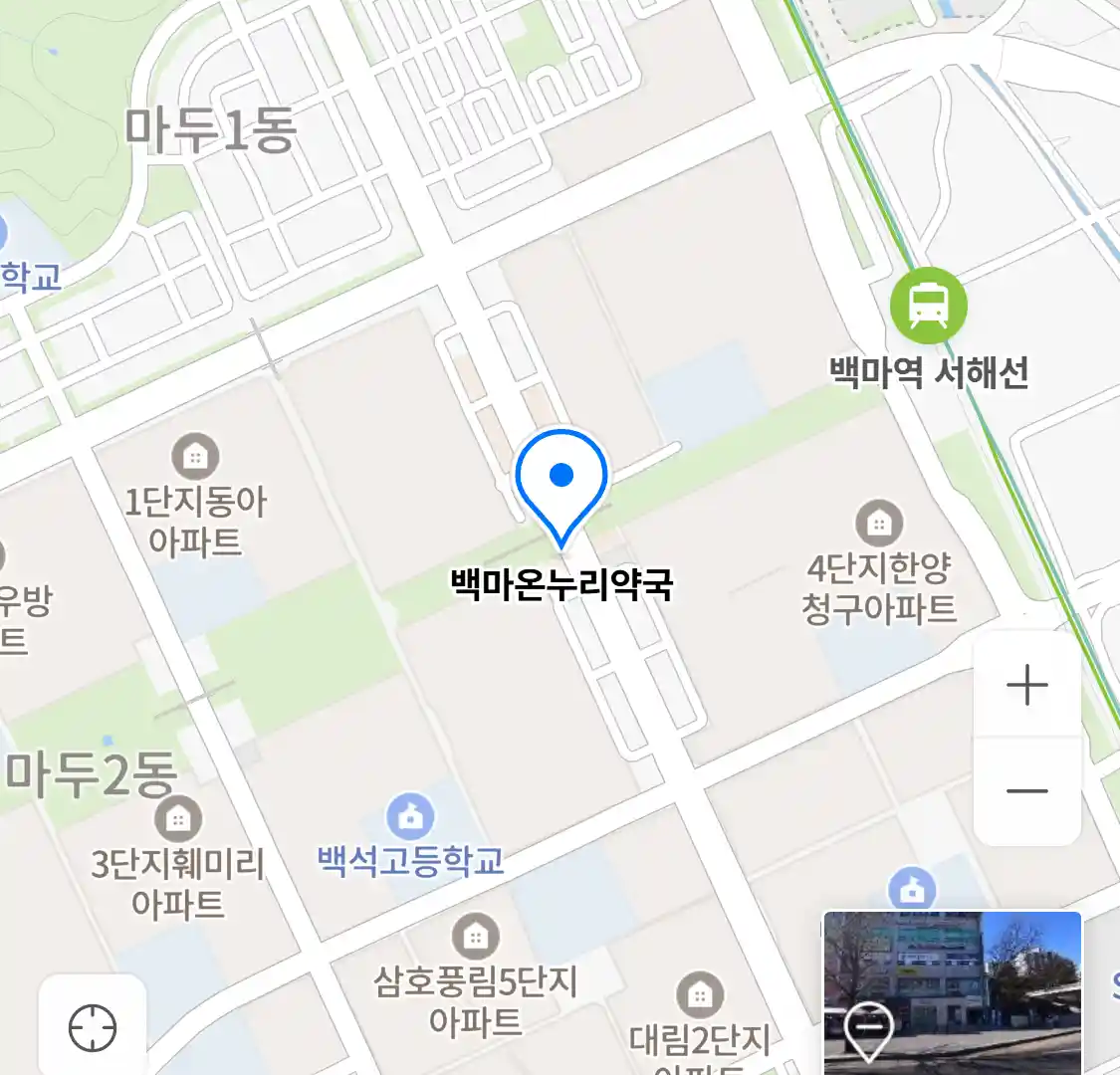Zoom in on the map

click(1026, 686)
